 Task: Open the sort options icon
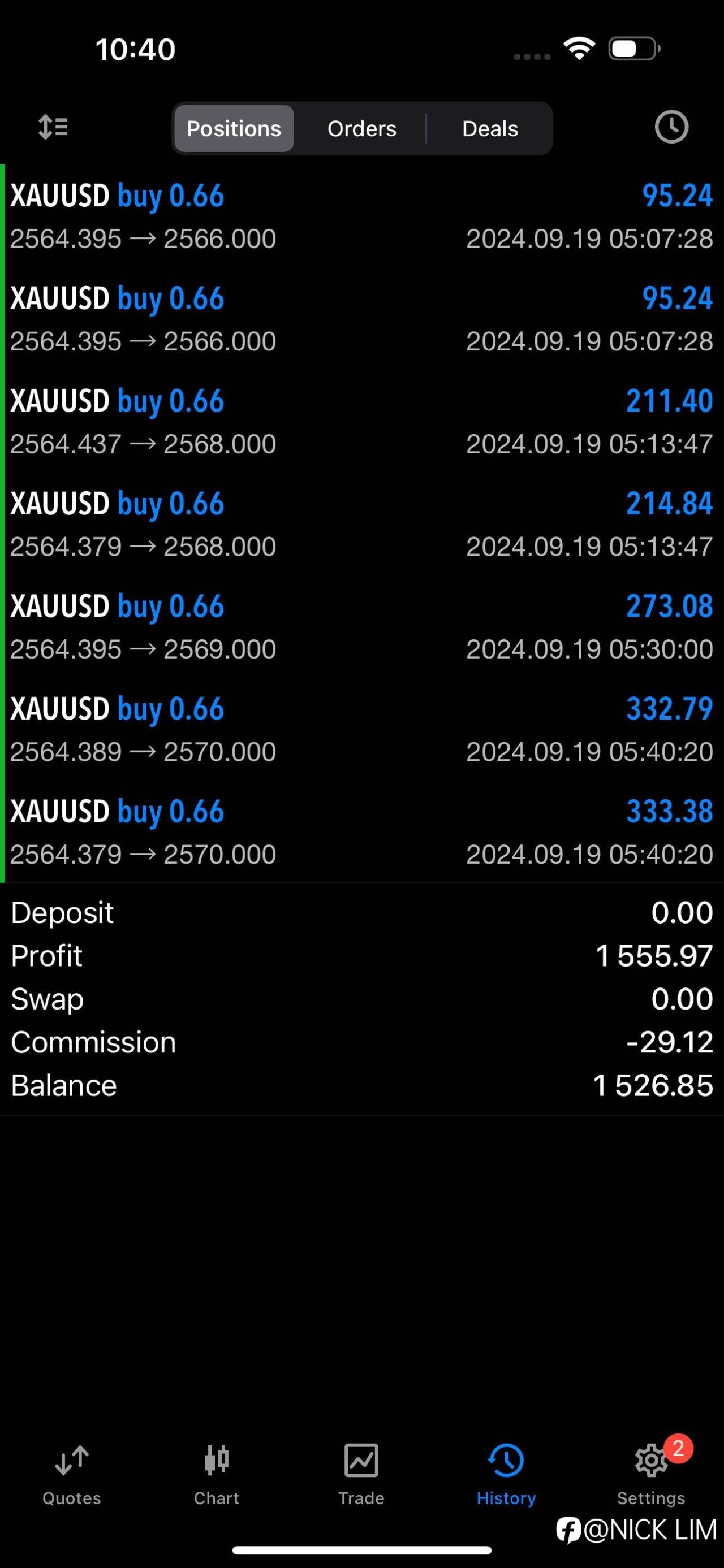click(x=53, y=128)
